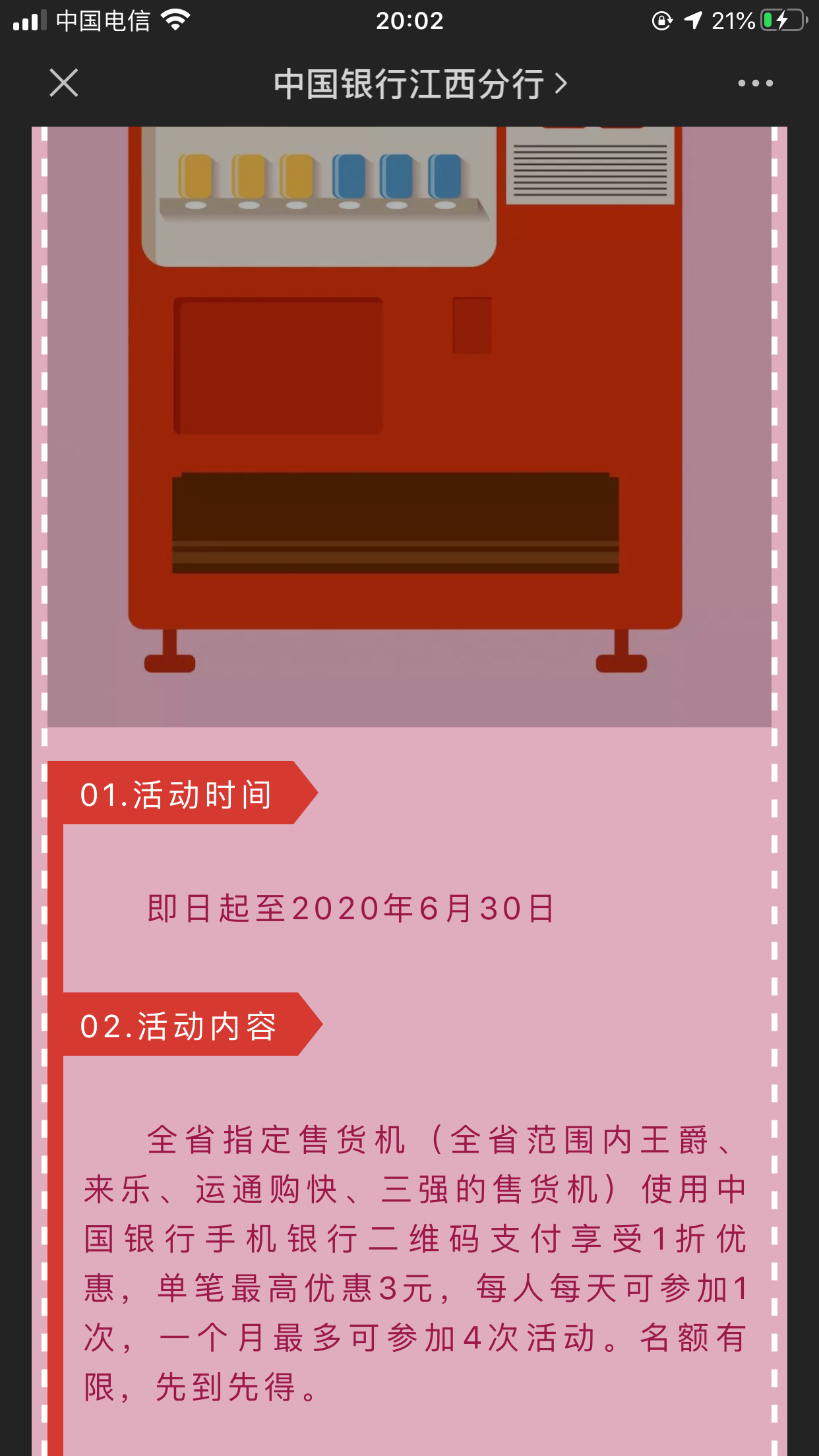Open the three-dot overflow menu
Viewport: 819px width, 1456px height.
pyautogui.click(x=755, y=83)
